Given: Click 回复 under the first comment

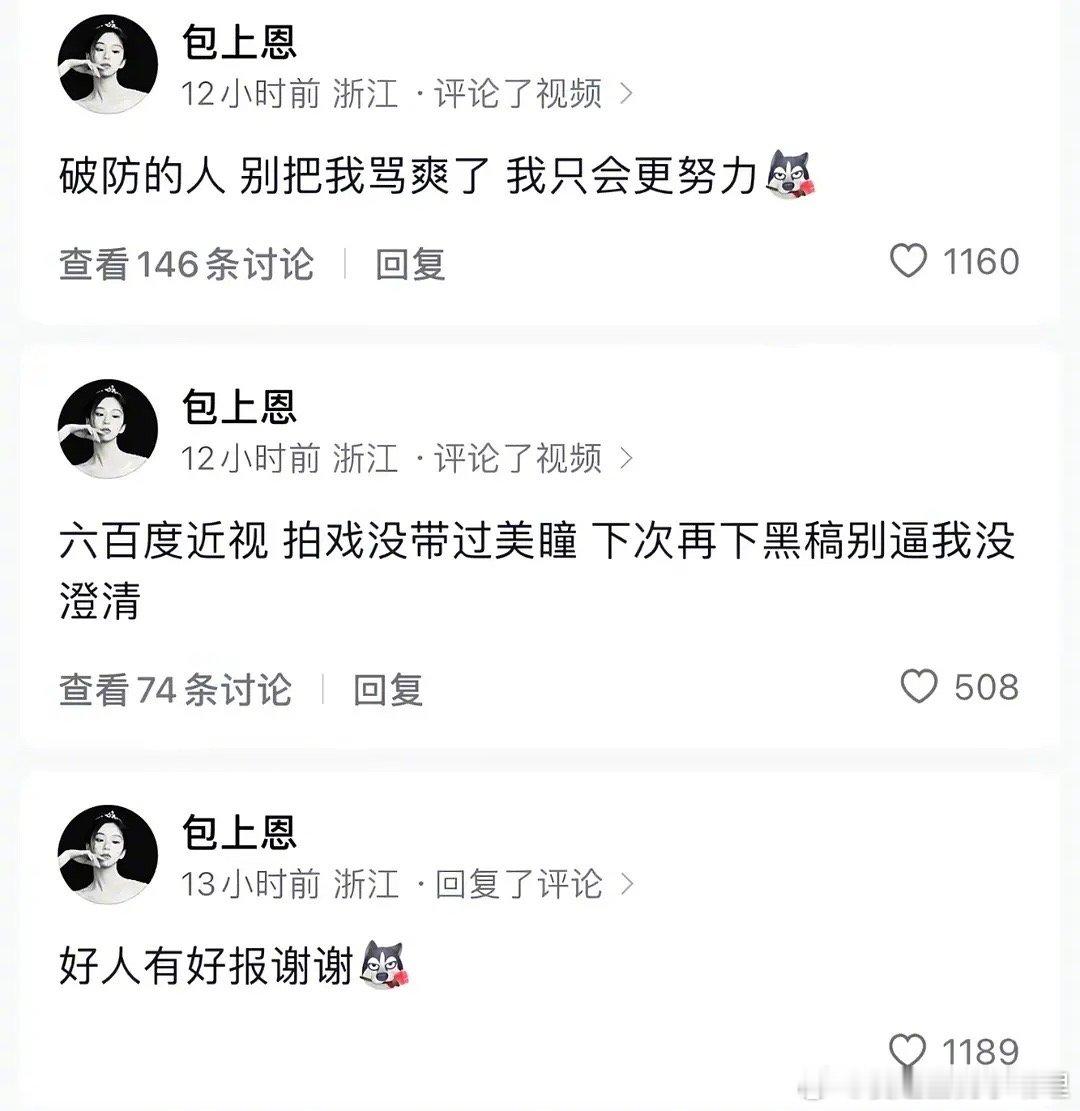Looking at the screenshot, I should pos(410,264).
